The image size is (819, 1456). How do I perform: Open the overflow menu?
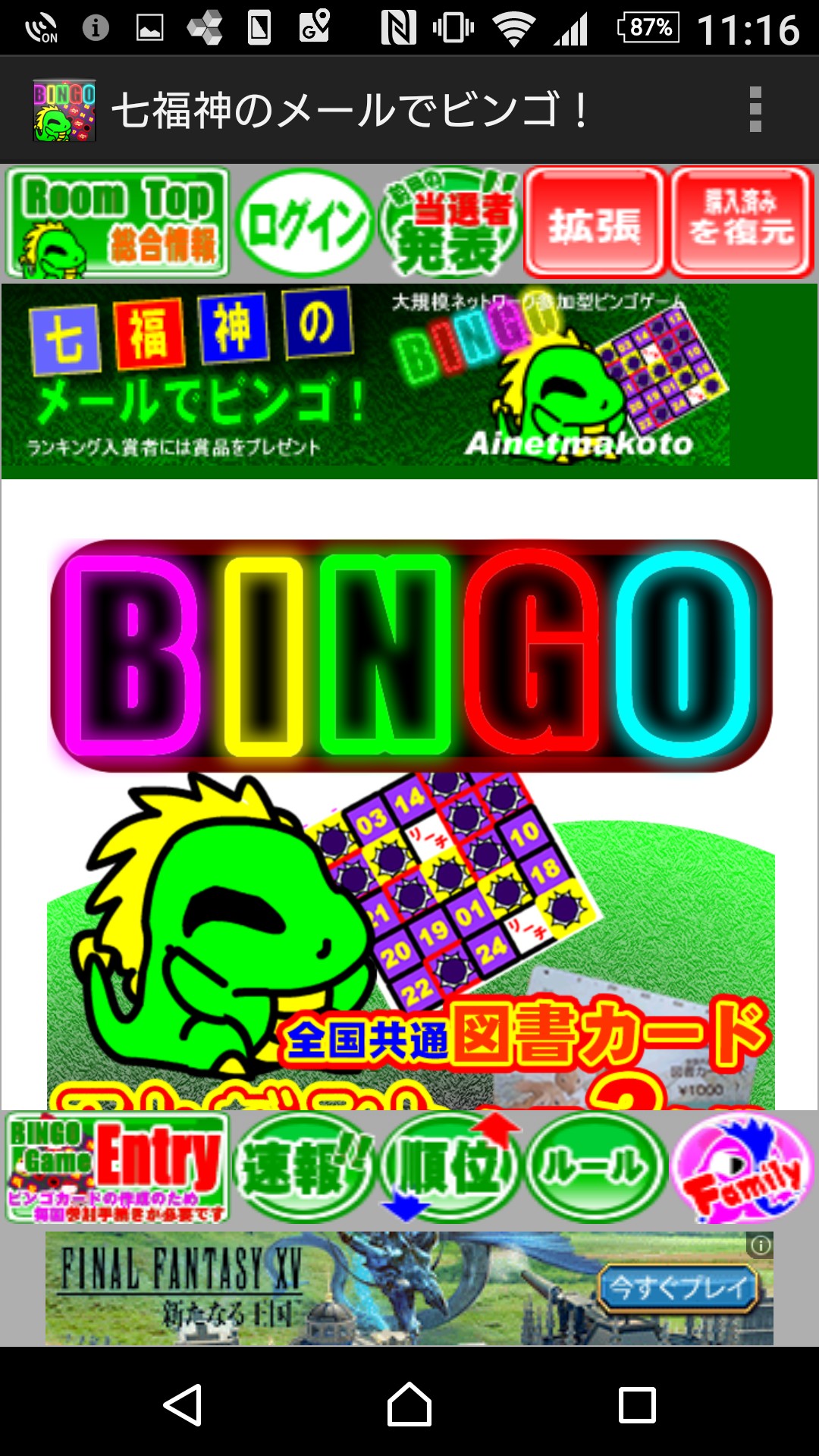755,110
